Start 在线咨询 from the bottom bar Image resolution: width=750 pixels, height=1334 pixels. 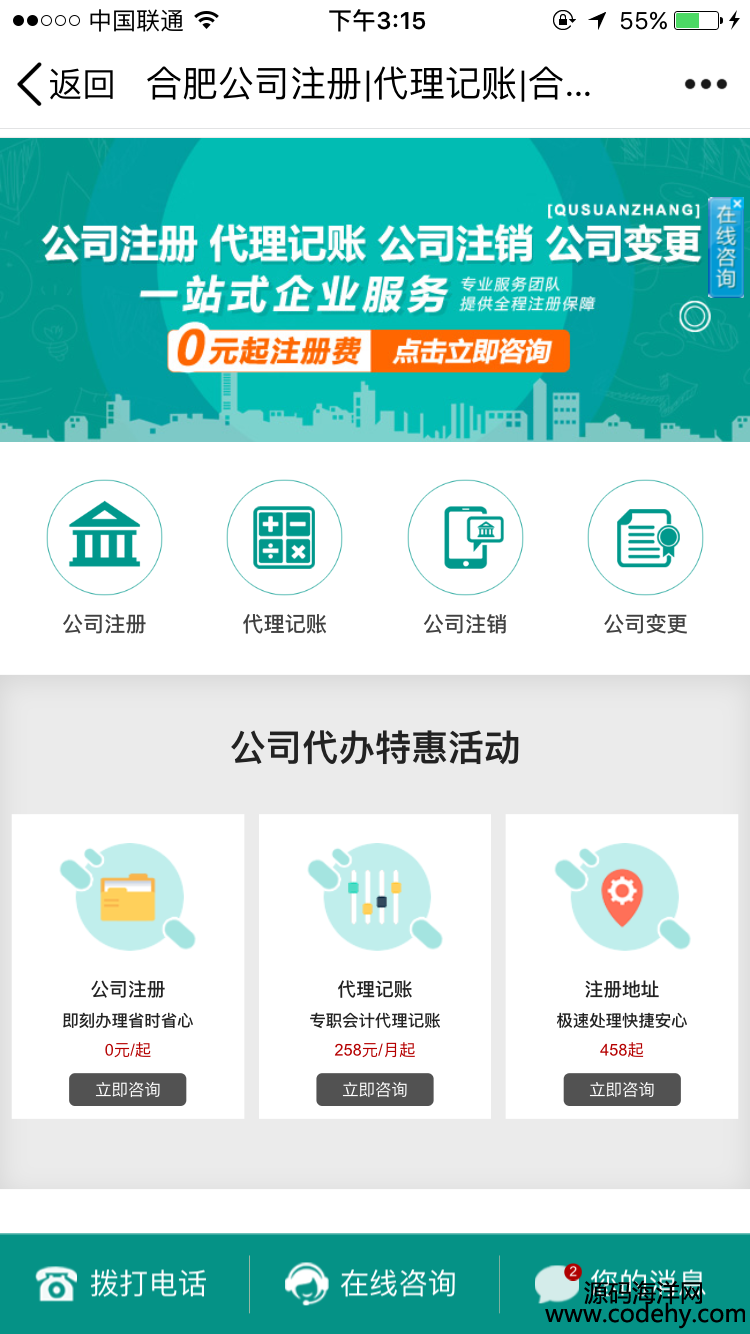pos(372,1283)
